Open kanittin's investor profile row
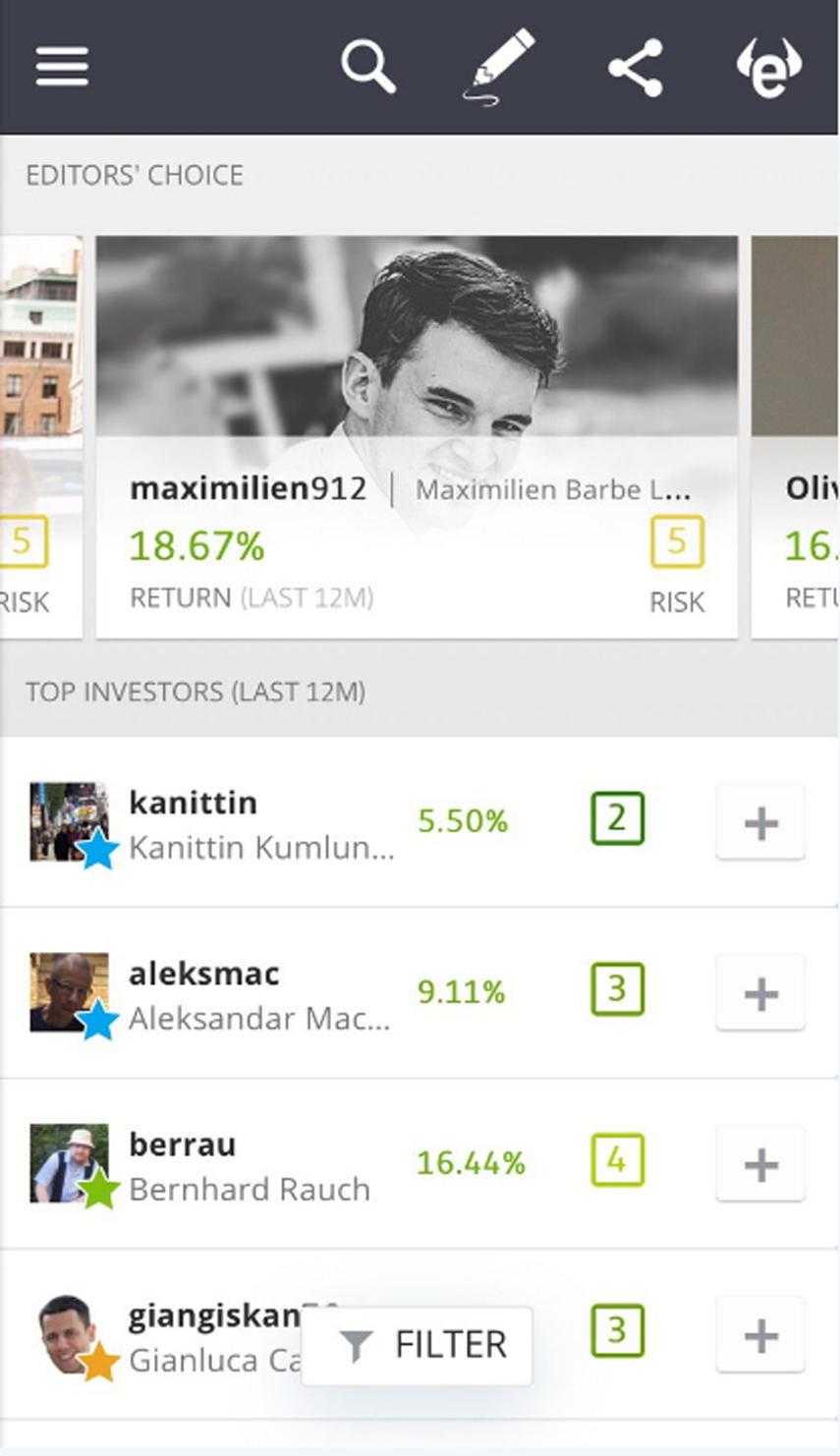The height and width of the screenshot is (1456, 840). pos(260,823)
